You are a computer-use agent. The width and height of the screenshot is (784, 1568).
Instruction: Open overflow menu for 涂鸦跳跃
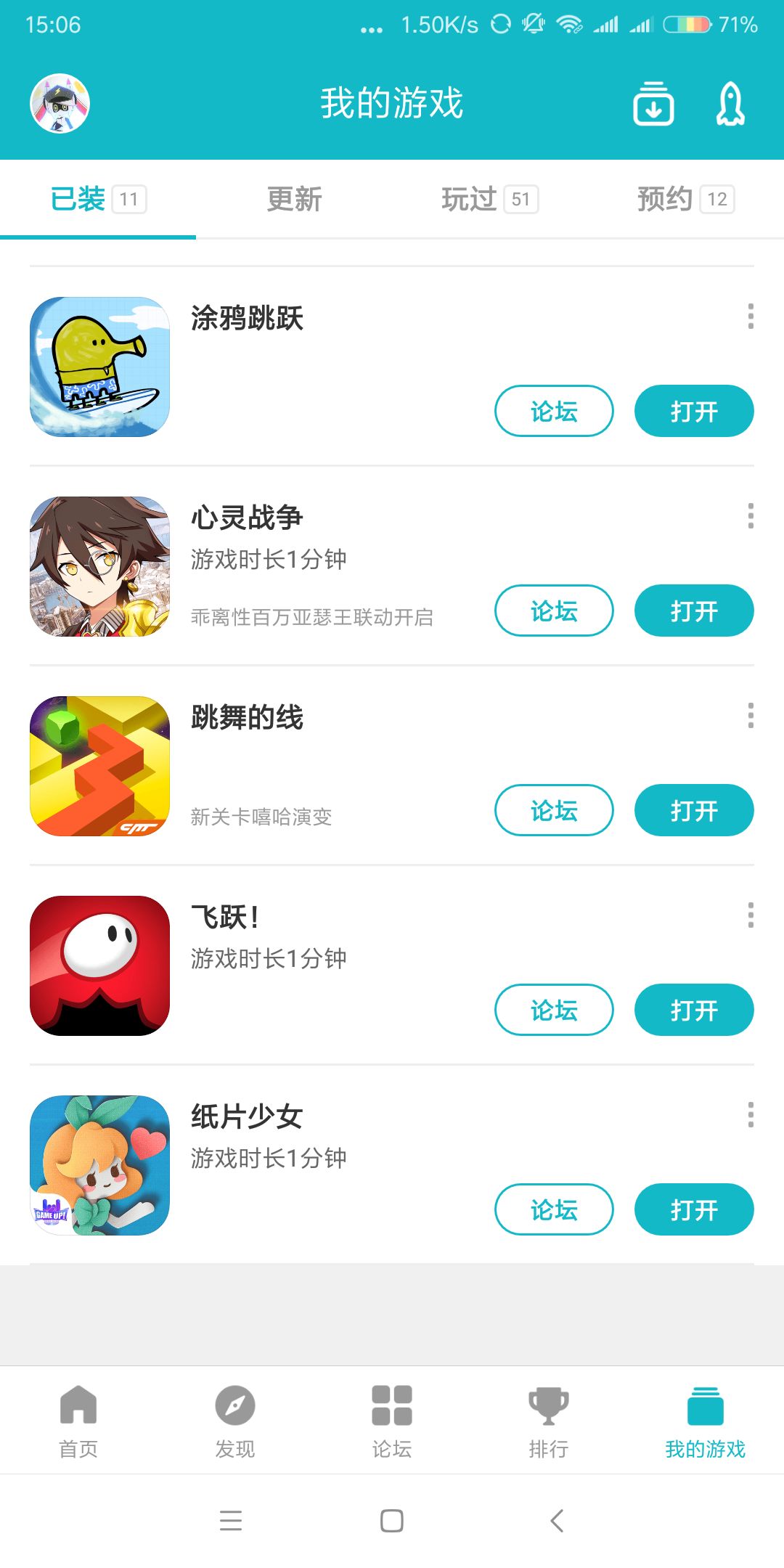[751, 317]
